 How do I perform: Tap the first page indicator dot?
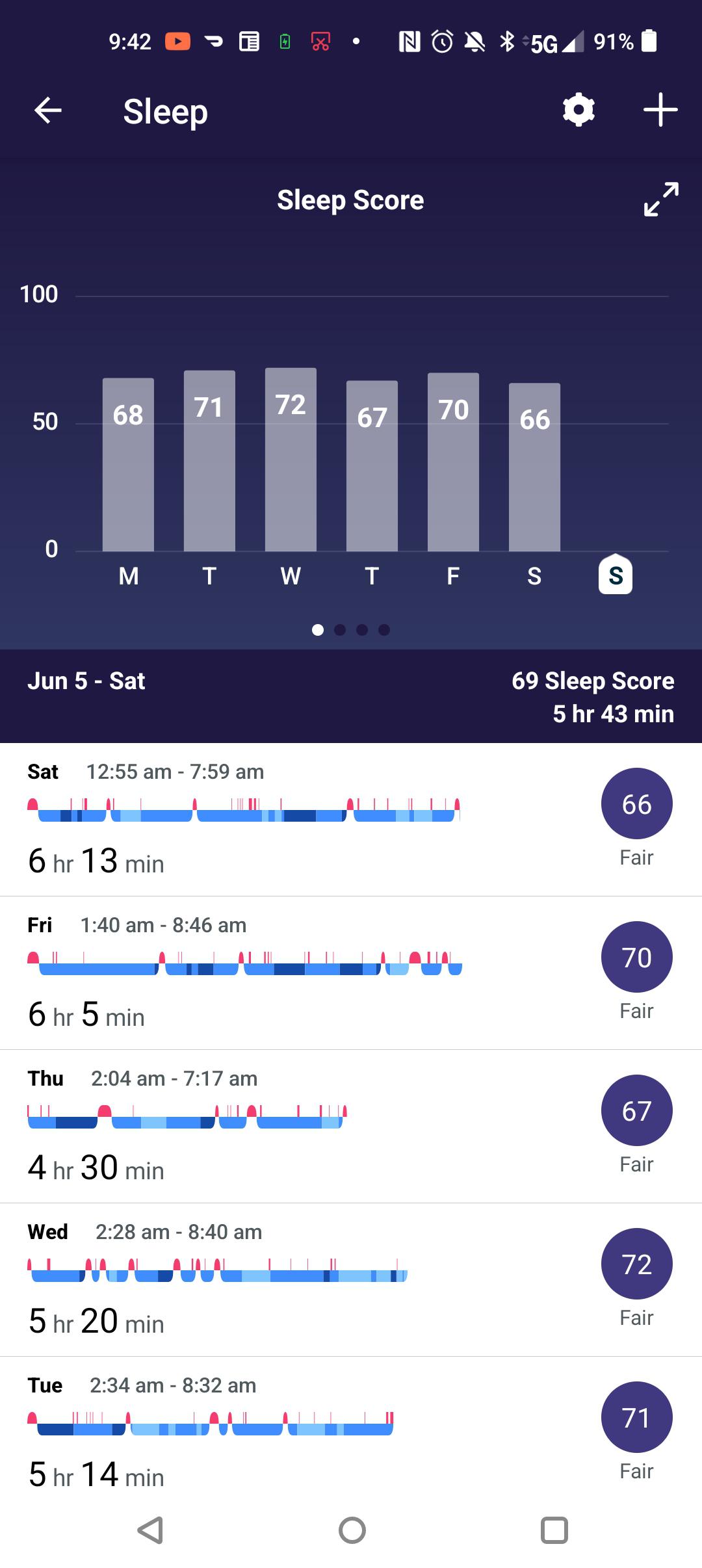318,629
